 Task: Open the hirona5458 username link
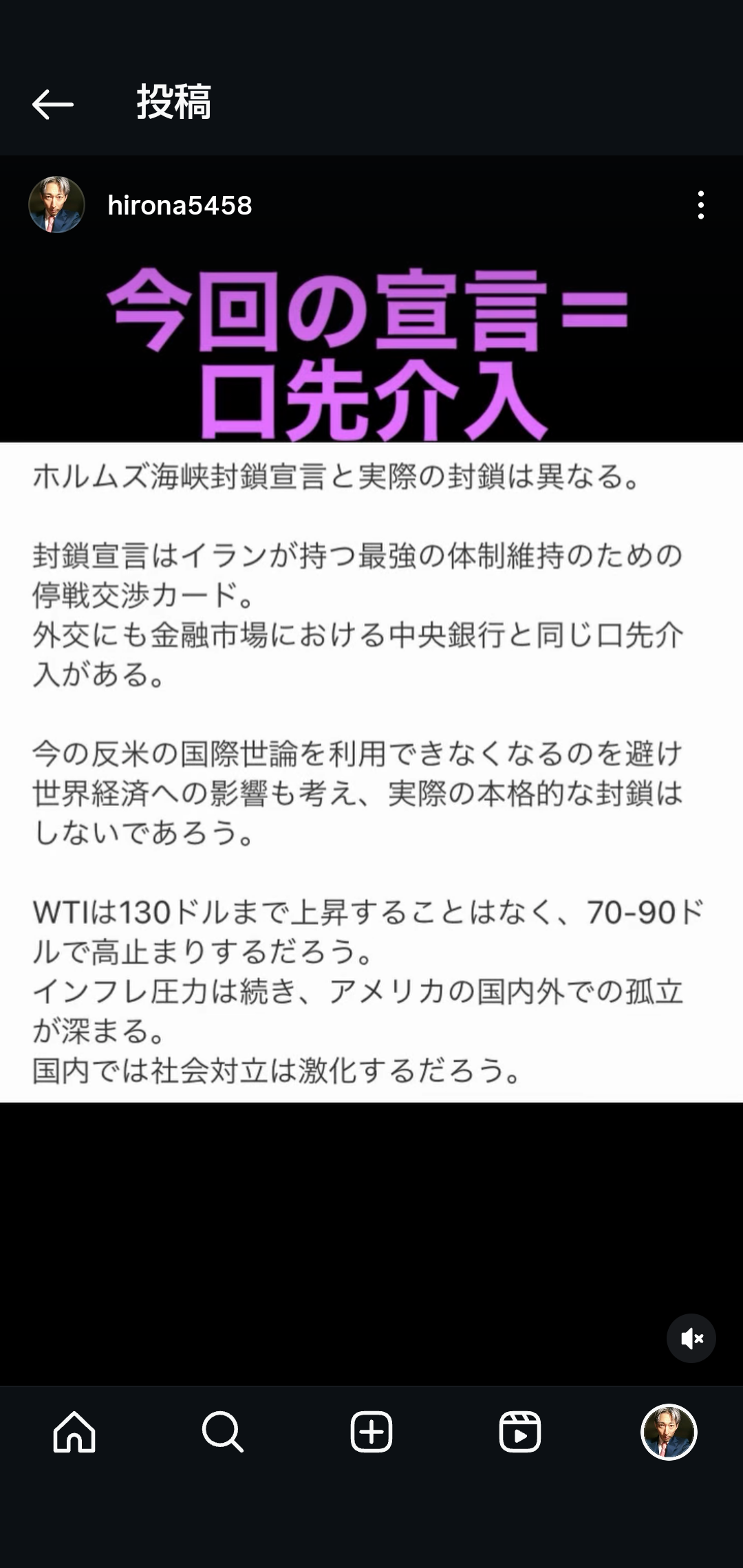click(x=180, y=206)
